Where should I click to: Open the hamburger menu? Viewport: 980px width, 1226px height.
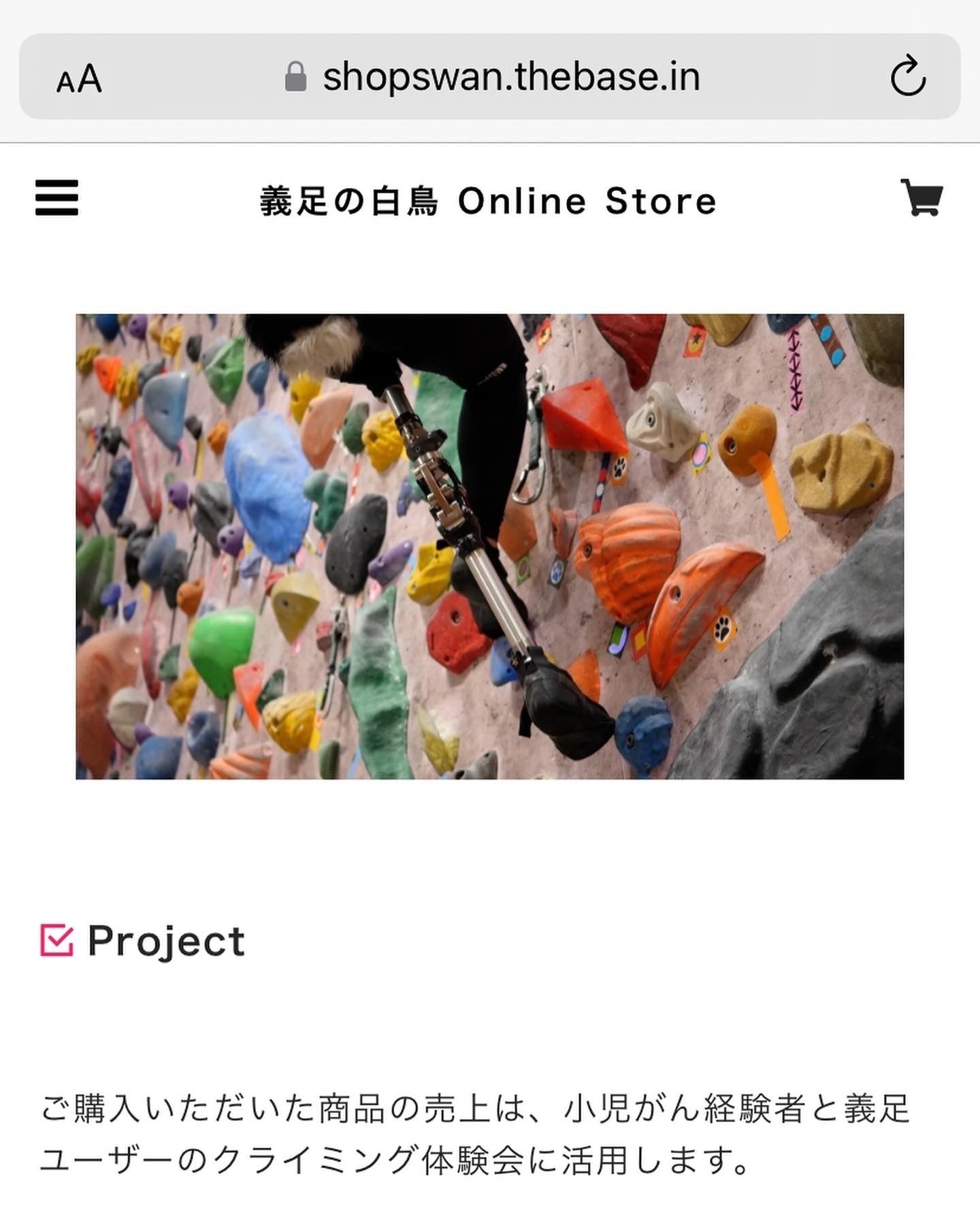click(x=56, y=198)
